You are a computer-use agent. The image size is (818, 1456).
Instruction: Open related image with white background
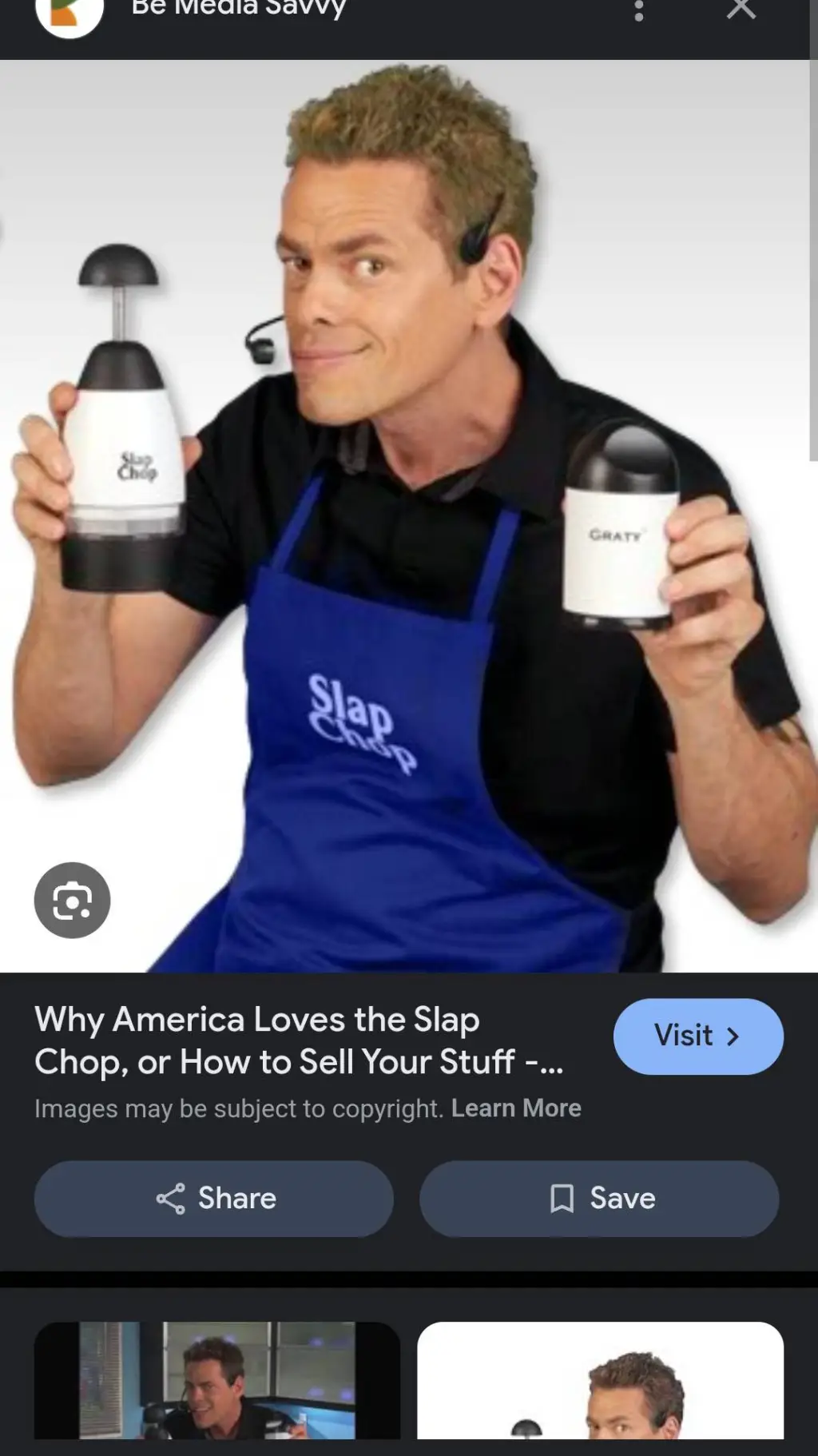tap(600, 1380)
